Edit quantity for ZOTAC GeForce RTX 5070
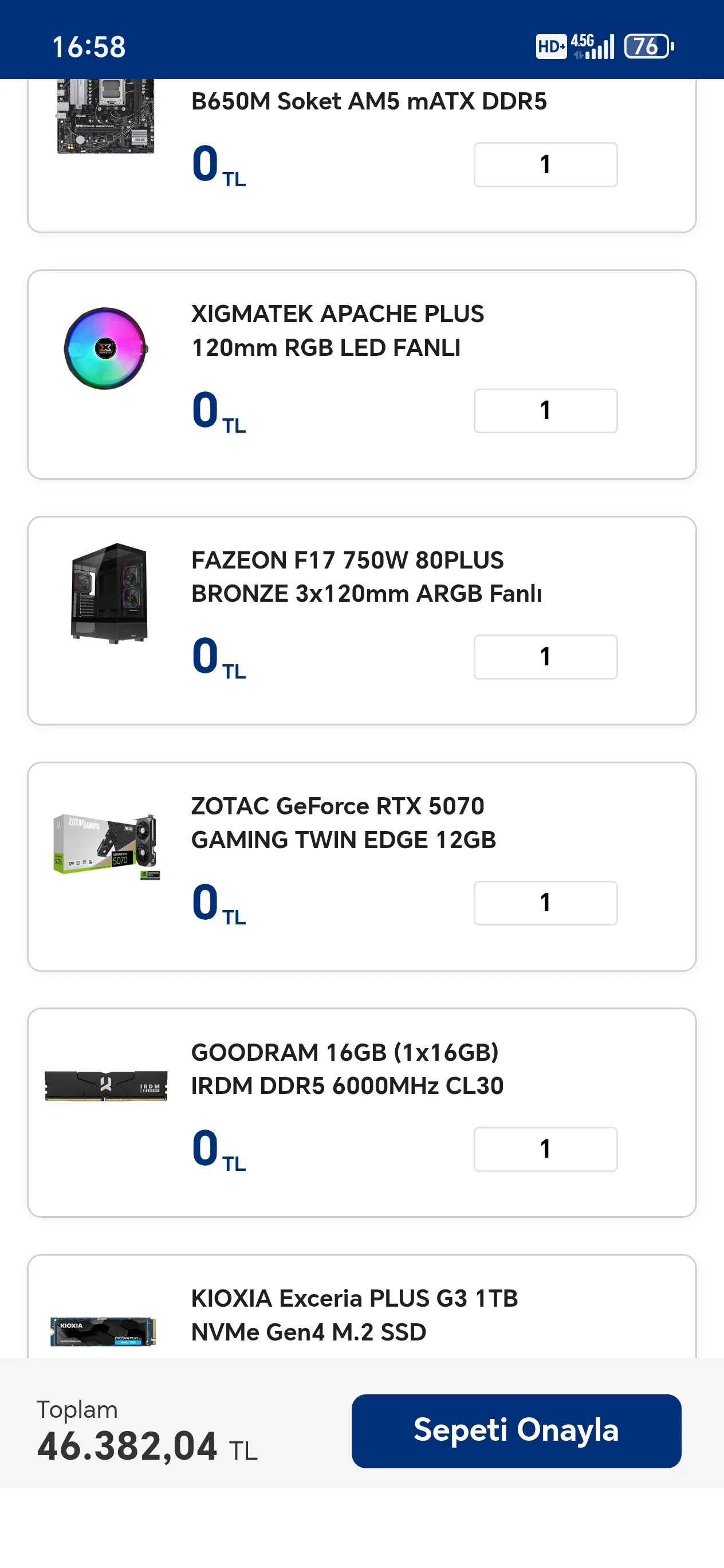Screen dimensions: 724x1568 545,903
